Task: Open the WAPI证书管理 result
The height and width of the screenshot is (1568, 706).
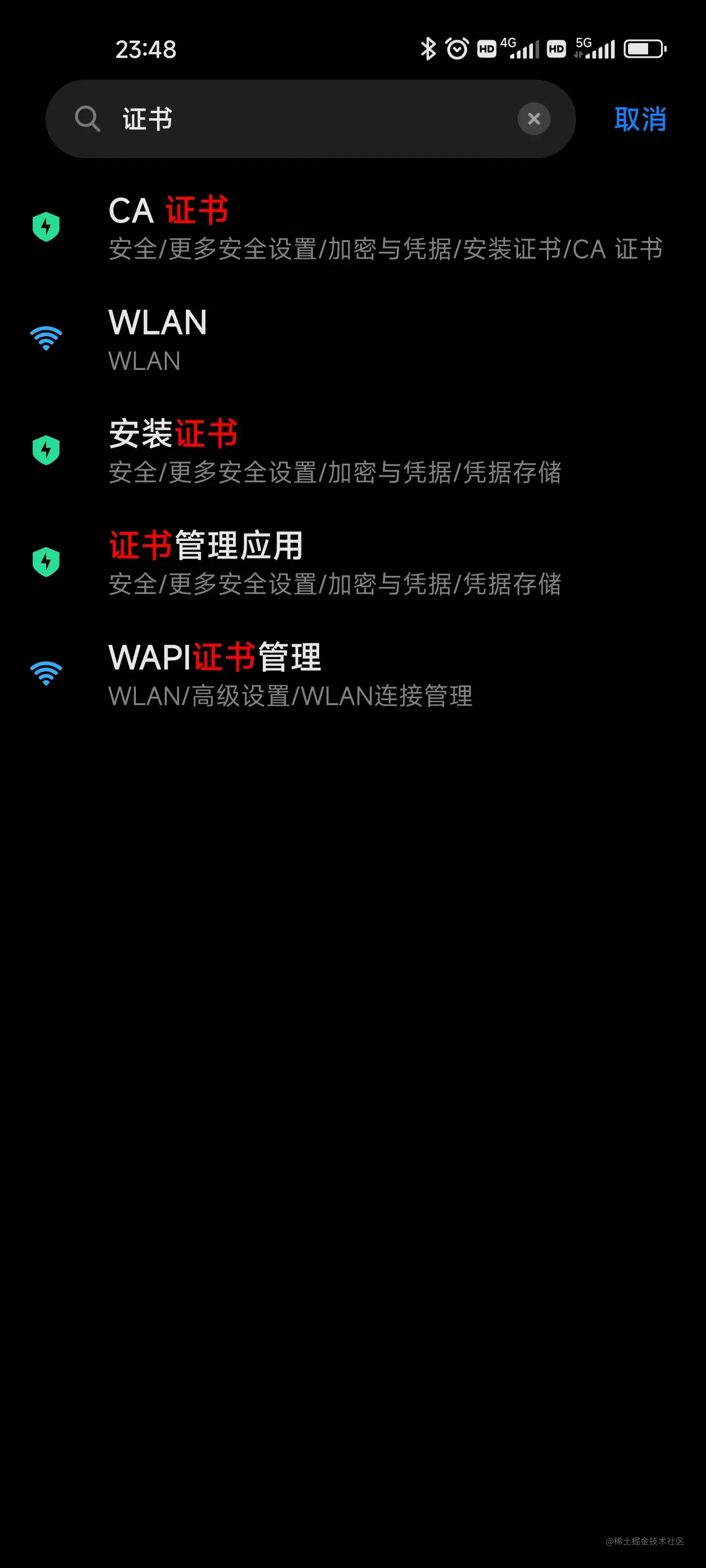Action: tap(353, 674)
